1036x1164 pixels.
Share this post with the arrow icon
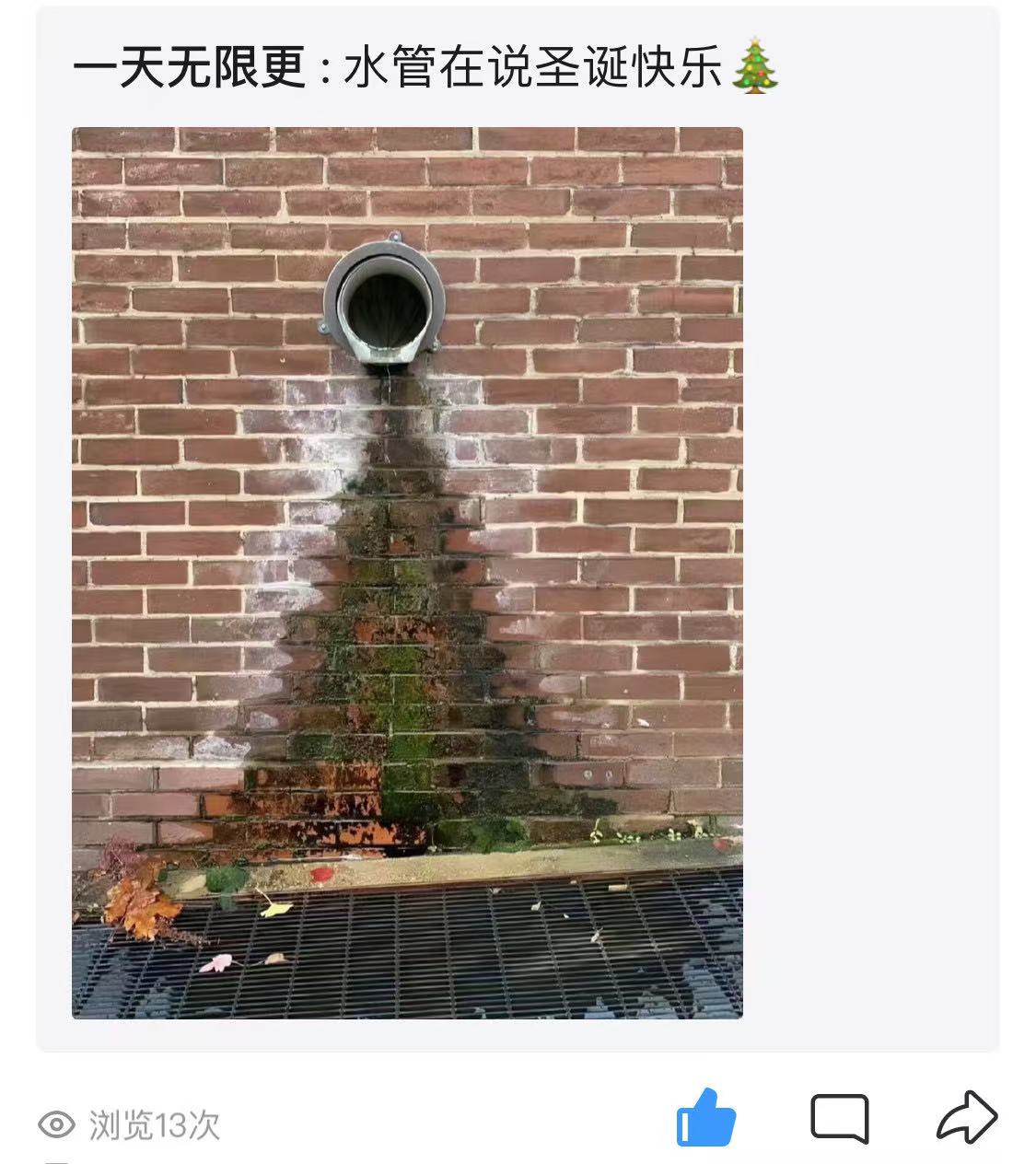point(967,1117)
